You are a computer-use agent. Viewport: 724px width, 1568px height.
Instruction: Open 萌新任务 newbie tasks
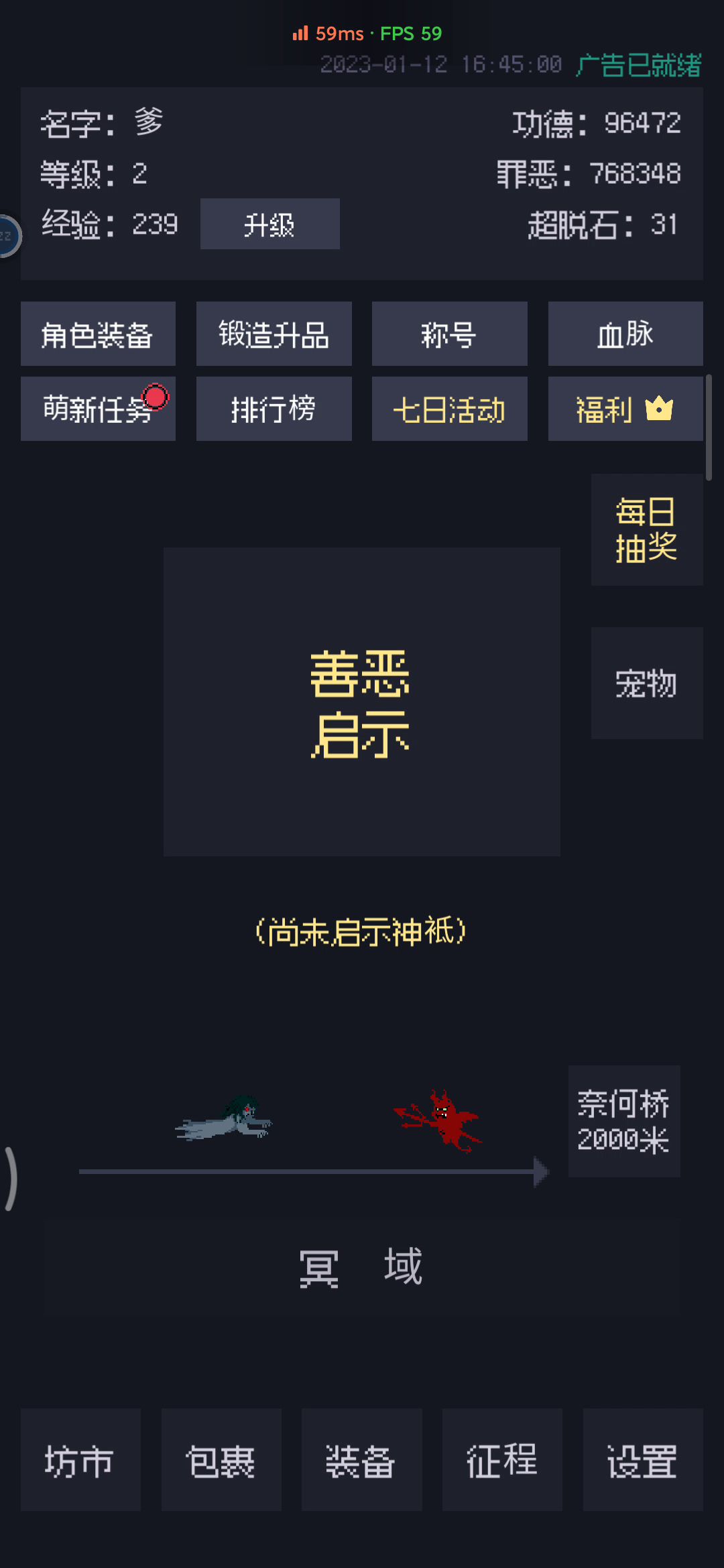98,409
